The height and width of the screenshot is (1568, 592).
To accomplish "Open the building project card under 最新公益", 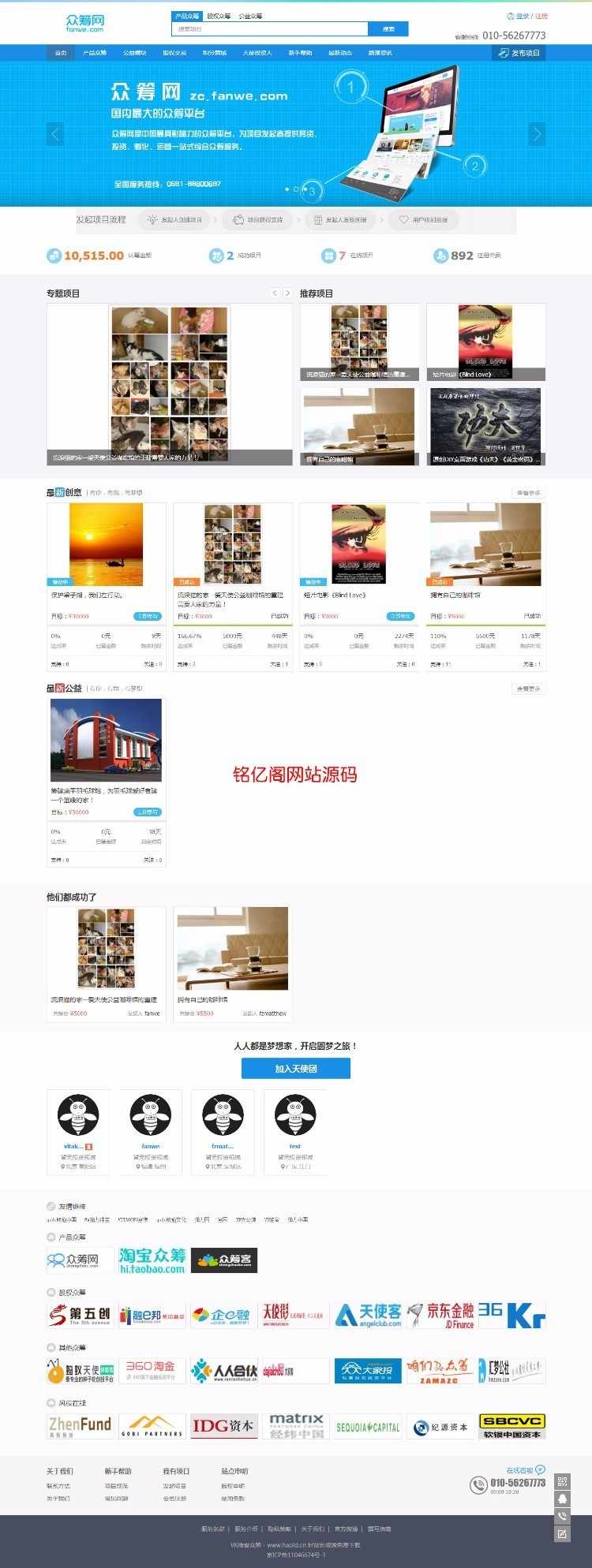I will (x=107, y=741).
